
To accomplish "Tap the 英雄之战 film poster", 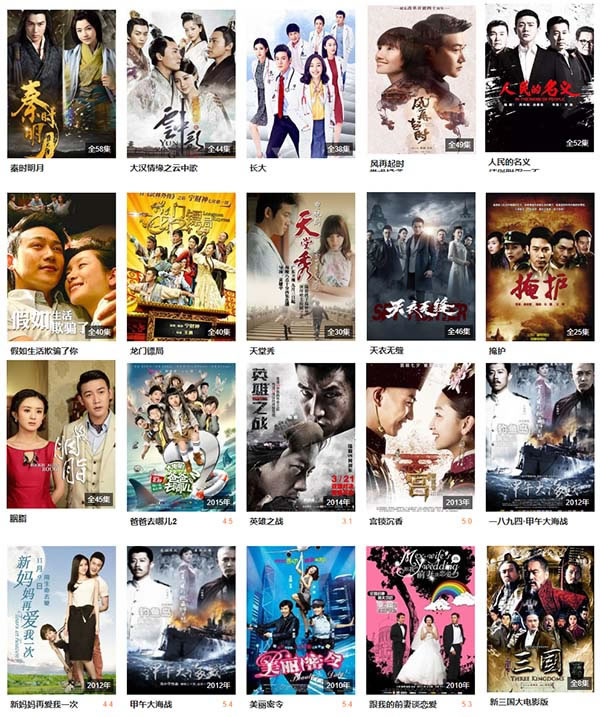I will tap(301, 435).
